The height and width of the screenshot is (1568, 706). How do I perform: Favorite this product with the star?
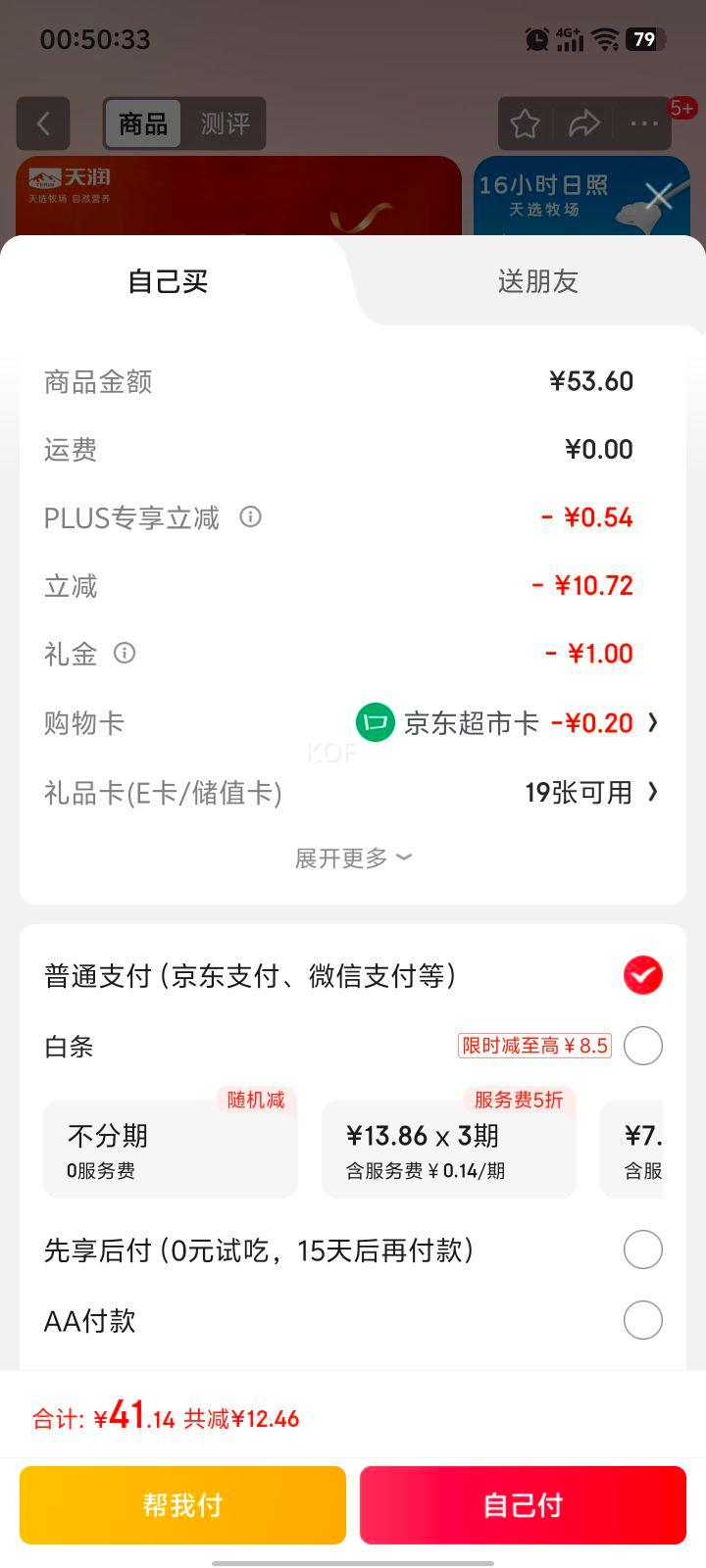tap(525, 123)
